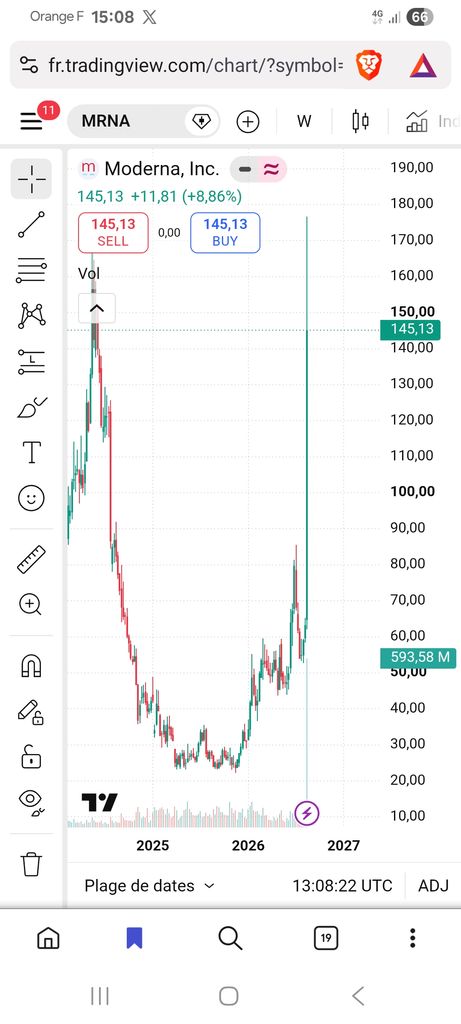Toggle the ADJ price adjustment
Screen dimensions: 461x1024
[433, 886]
